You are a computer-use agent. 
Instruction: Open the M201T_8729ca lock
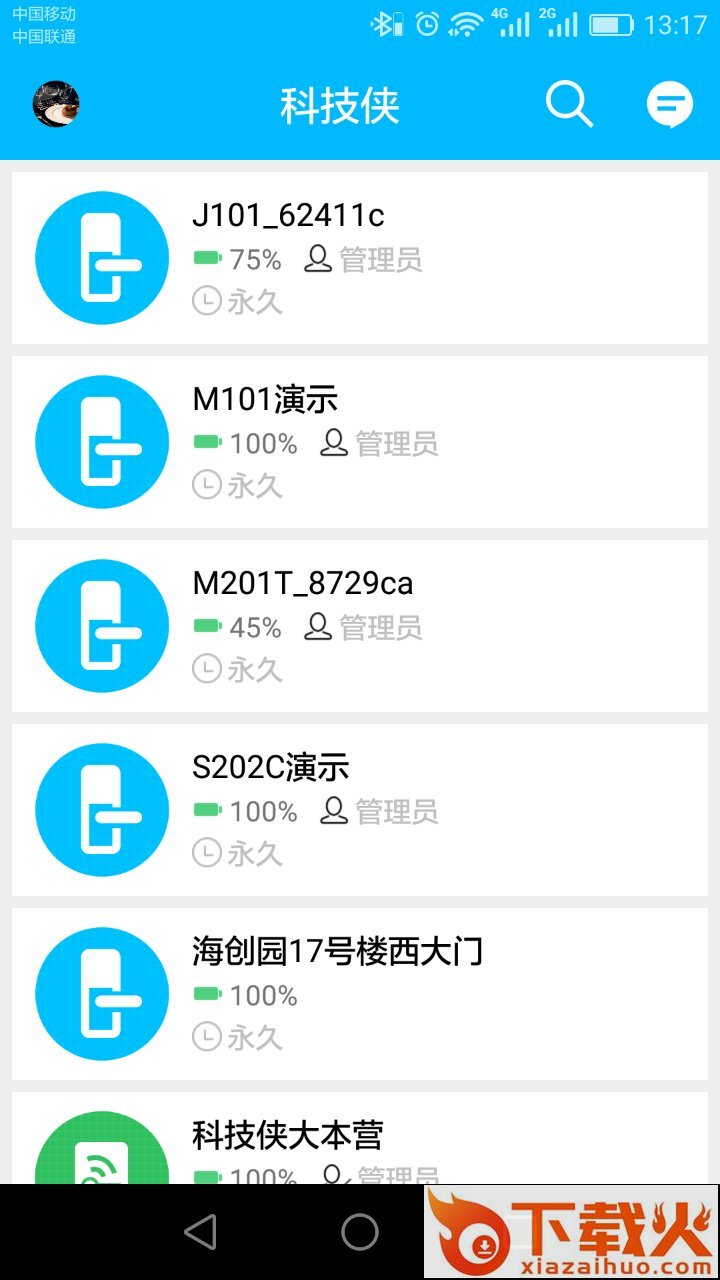click(x=360, y=626)
